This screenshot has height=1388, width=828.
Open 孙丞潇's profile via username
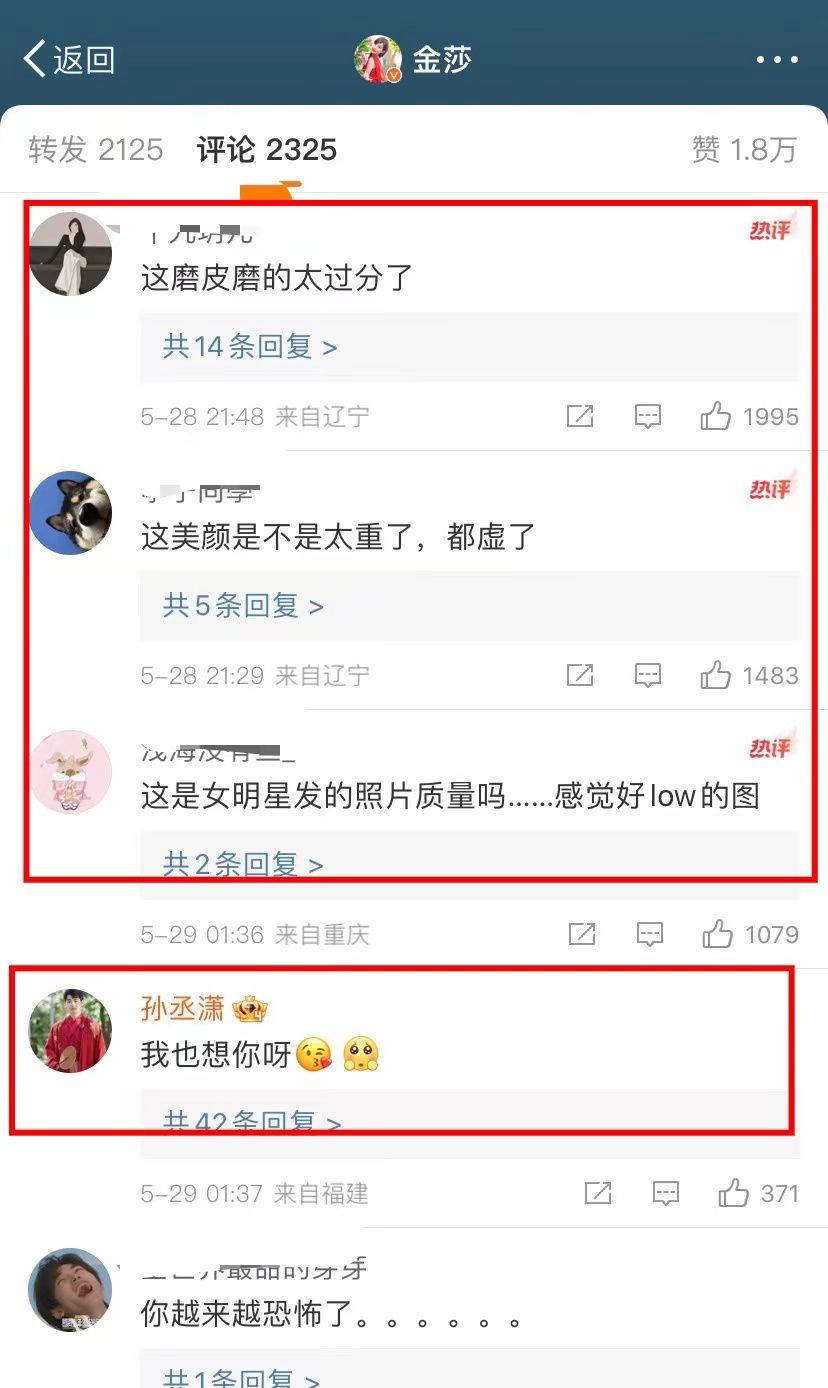(183, 1010)
